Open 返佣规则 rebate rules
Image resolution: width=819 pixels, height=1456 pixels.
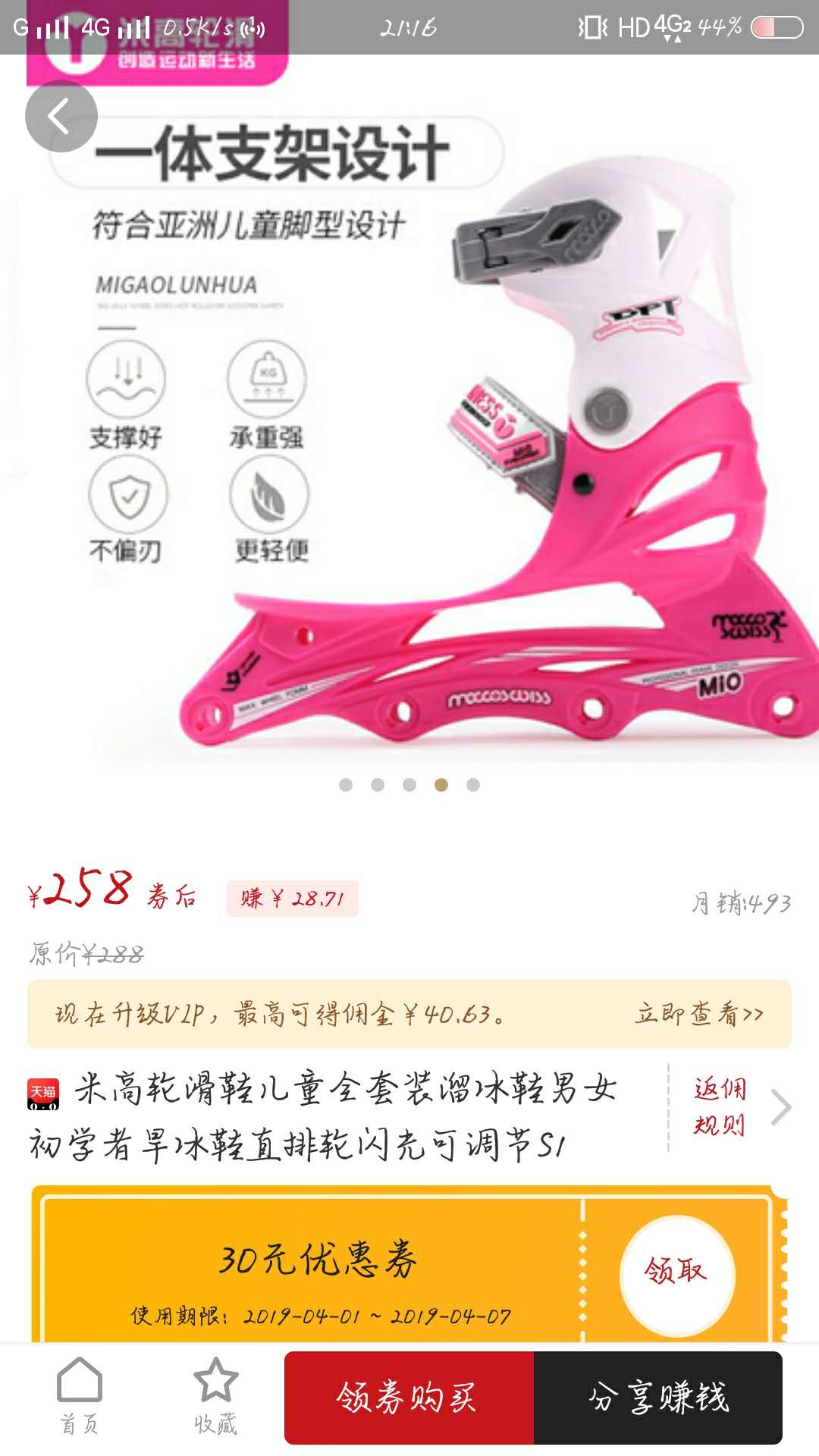click(x=720, y=1107)
